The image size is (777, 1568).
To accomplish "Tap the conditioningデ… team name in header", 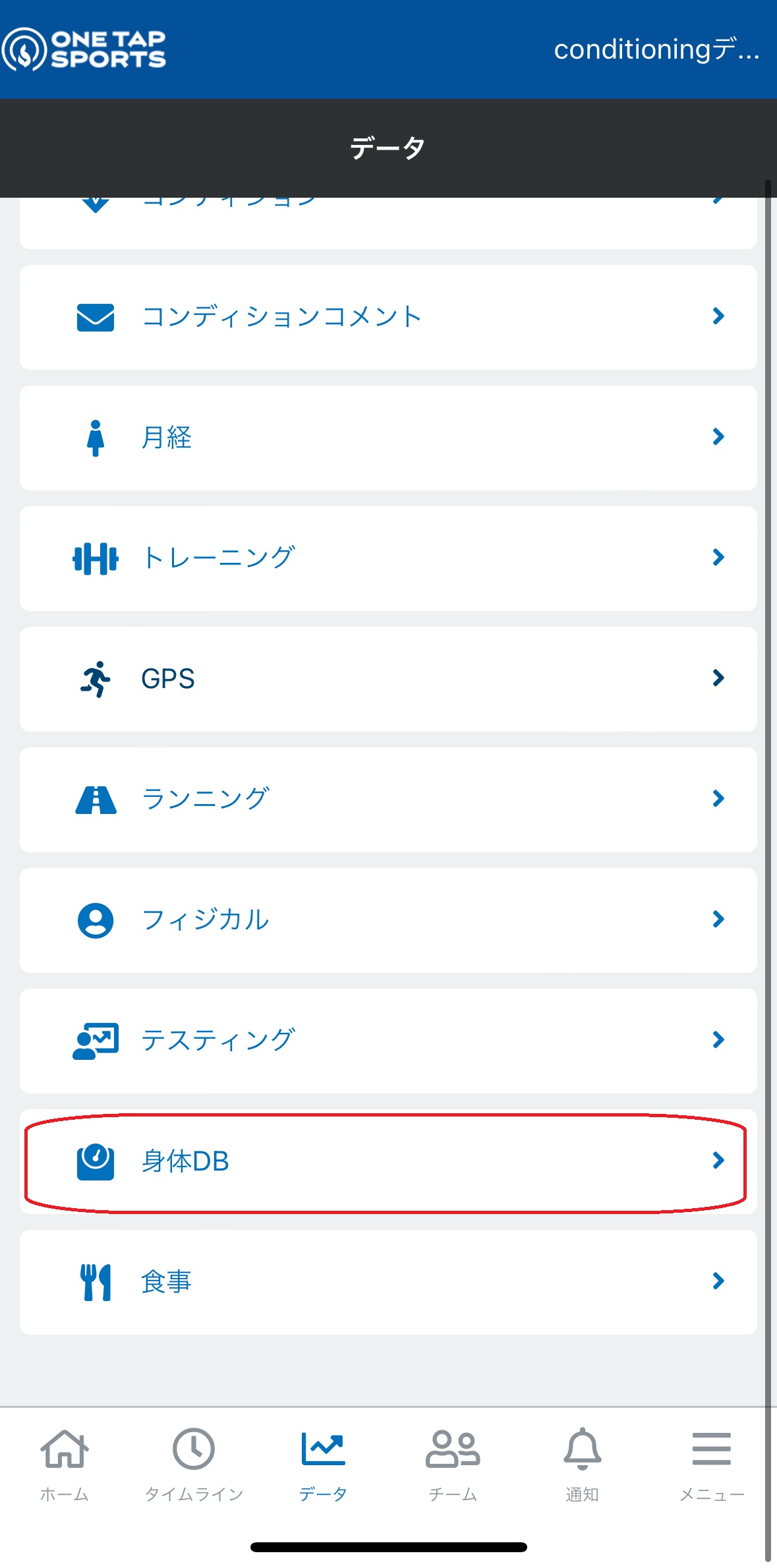I will click(x=656, y=49).
